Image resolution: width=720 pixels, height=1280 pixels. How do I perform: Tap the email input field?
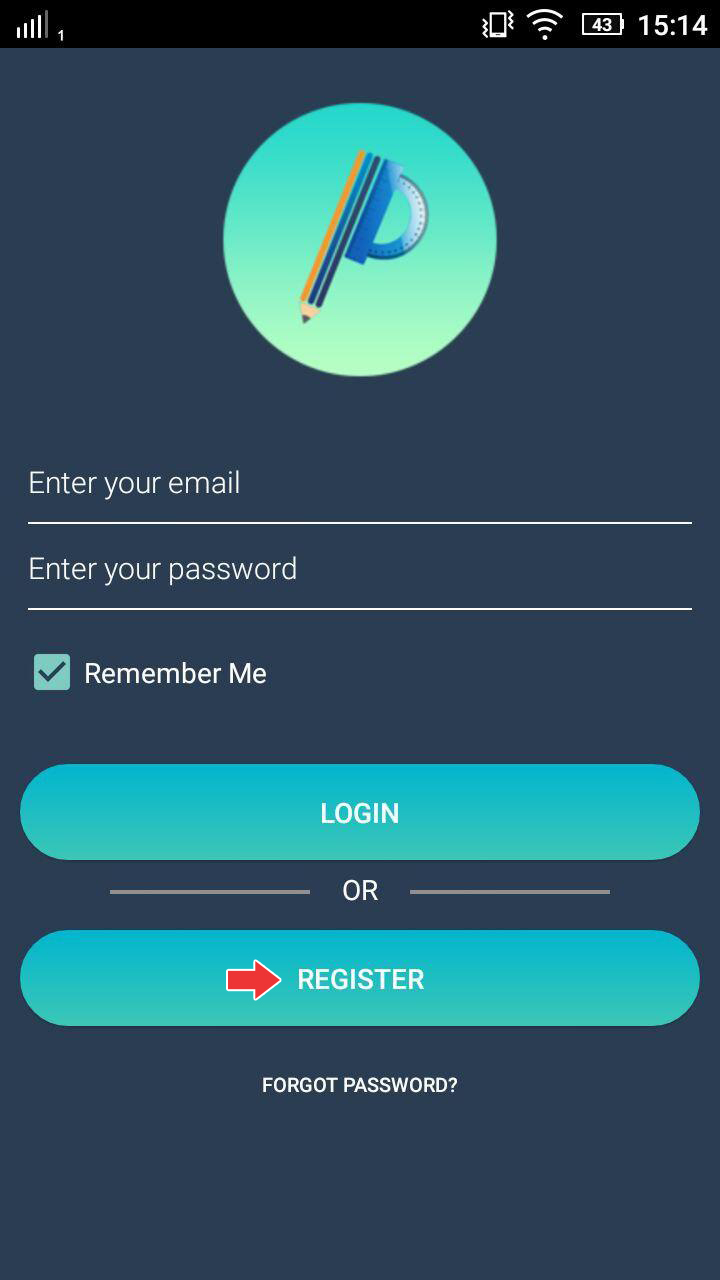point(360,484)
